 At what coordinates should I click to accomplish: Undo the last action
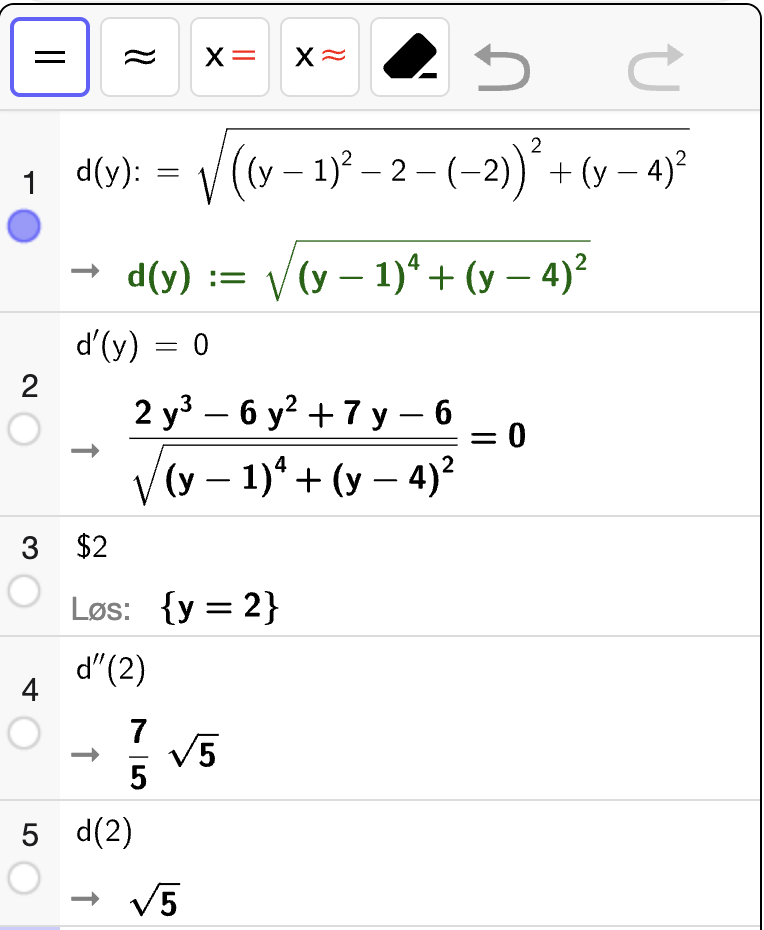(502, 68)
